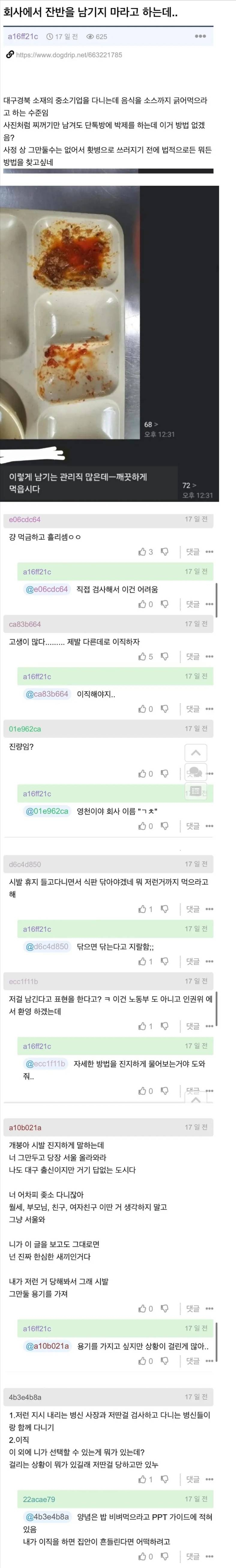
Task: Jump to the top with the floating up-arrow button
Action: coord(195,753)
